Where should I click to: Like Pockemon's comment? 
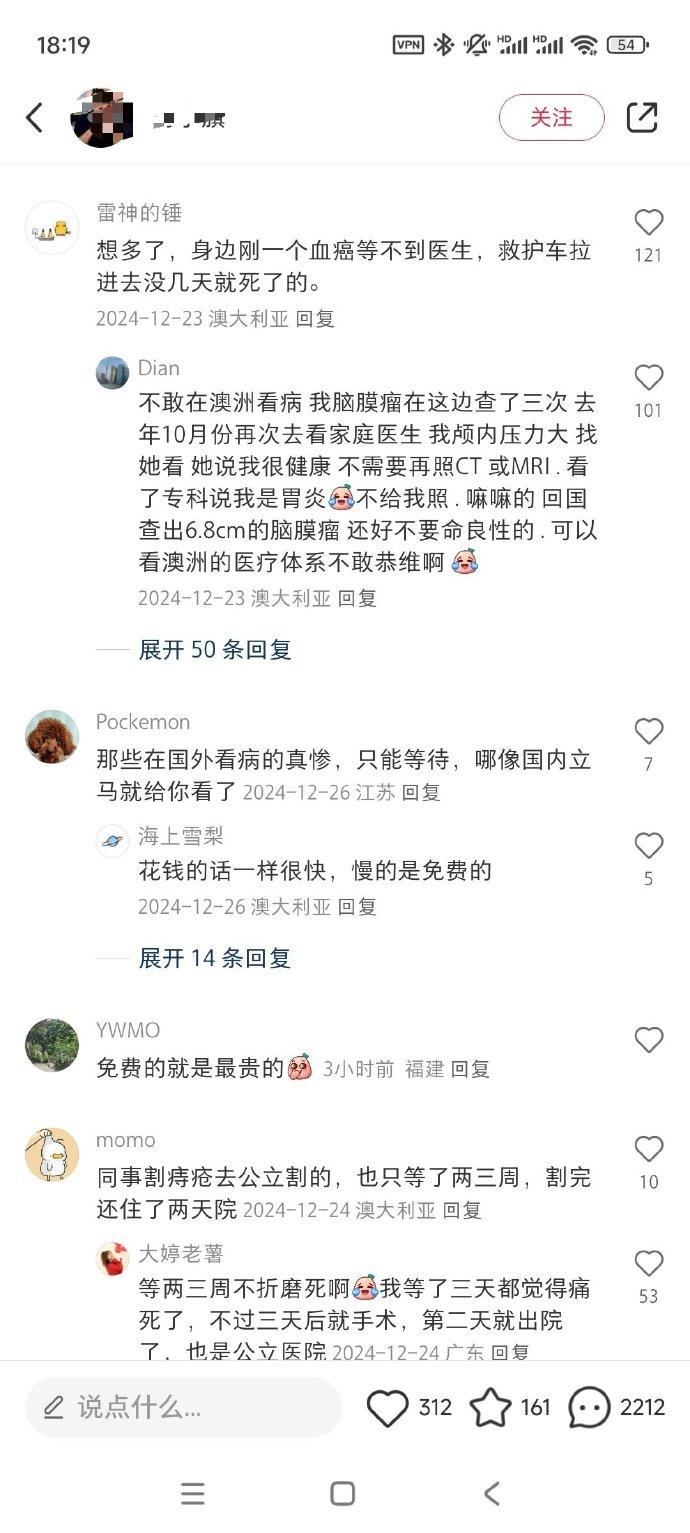648,732
